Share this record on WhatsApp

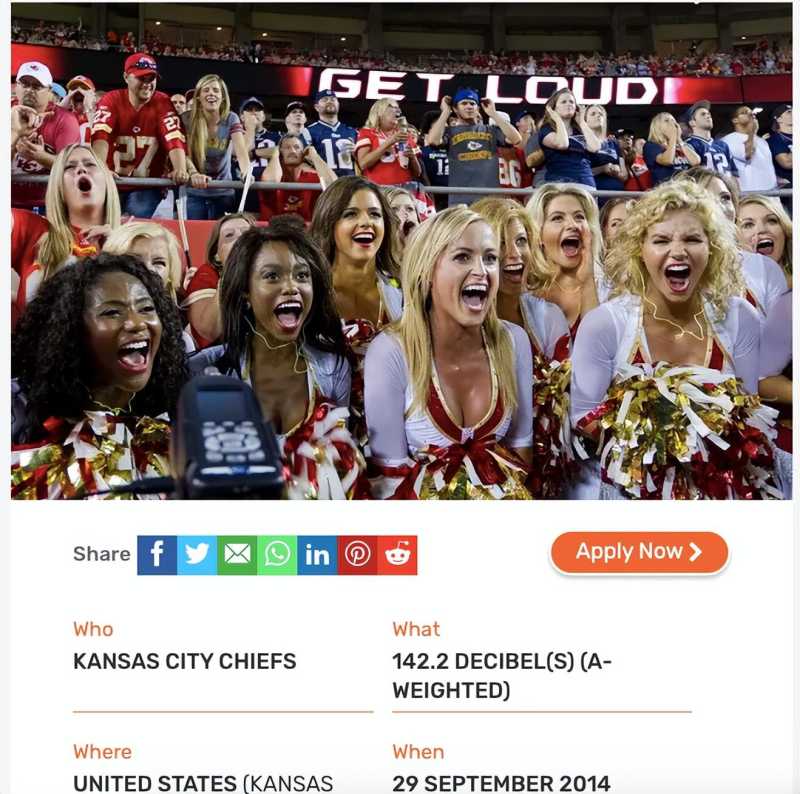(277, 555)
